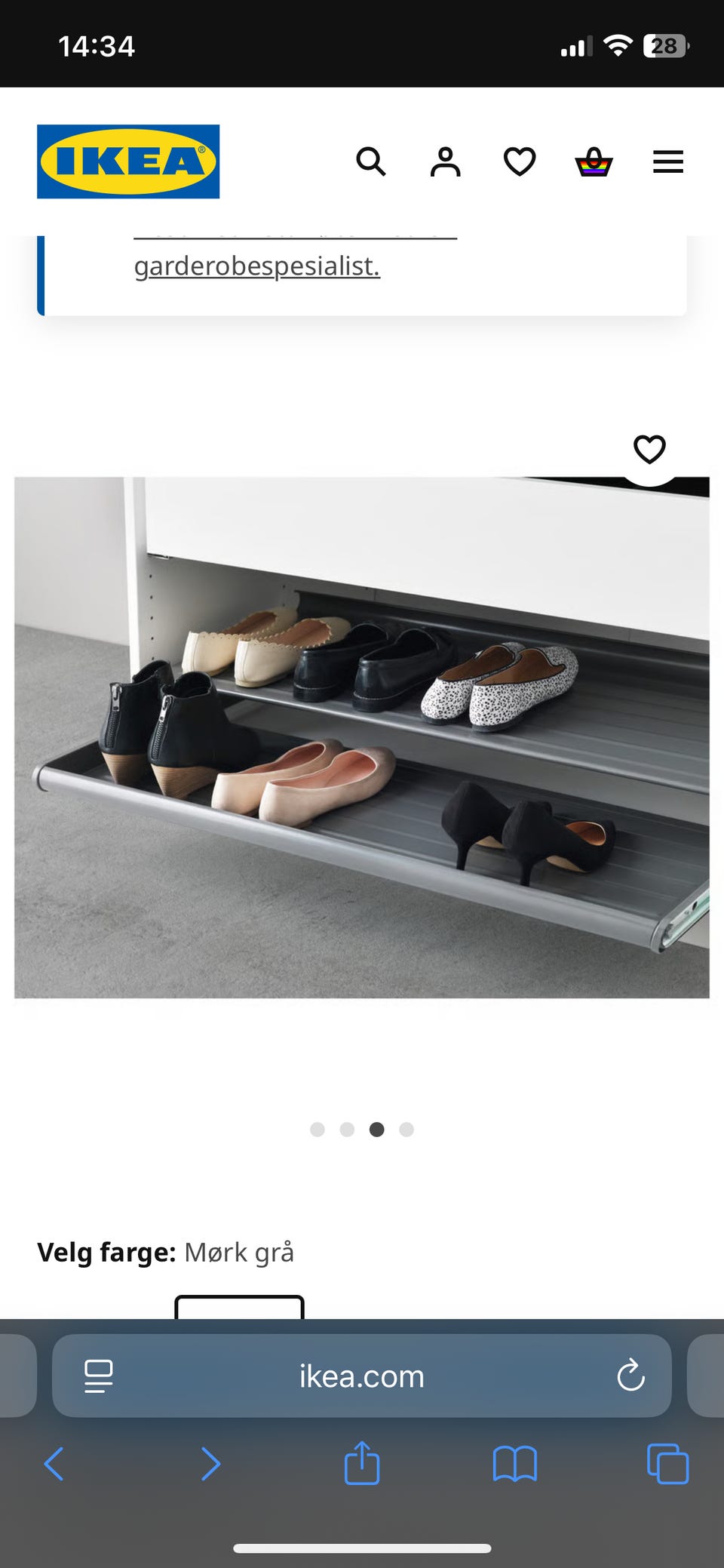This screenshot has width=724, height=1568.
Task: Select the fourth carousel image dot
Action: 406,1130
